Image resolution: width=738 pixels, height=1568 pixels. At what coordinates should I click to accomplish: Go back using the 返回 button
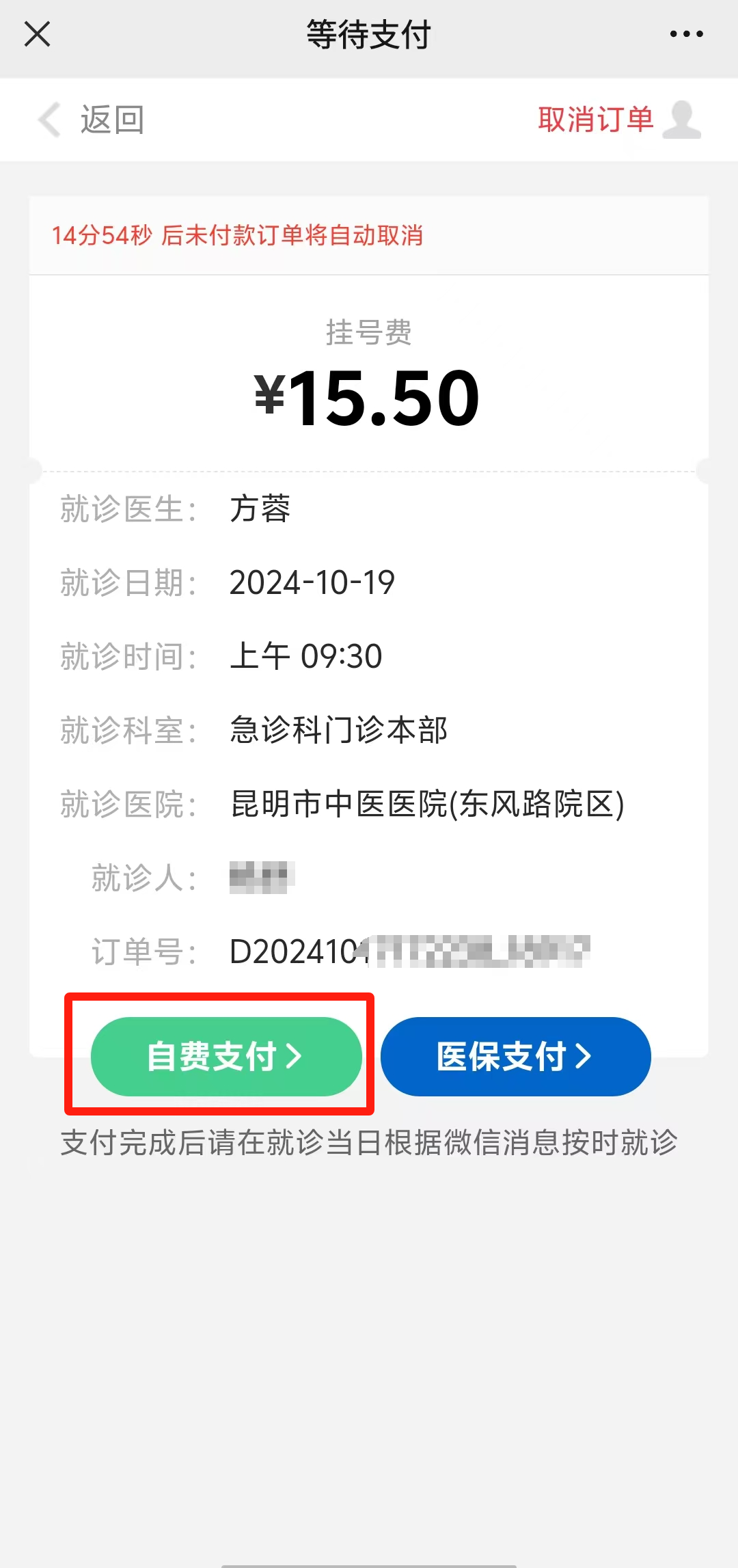92,120
